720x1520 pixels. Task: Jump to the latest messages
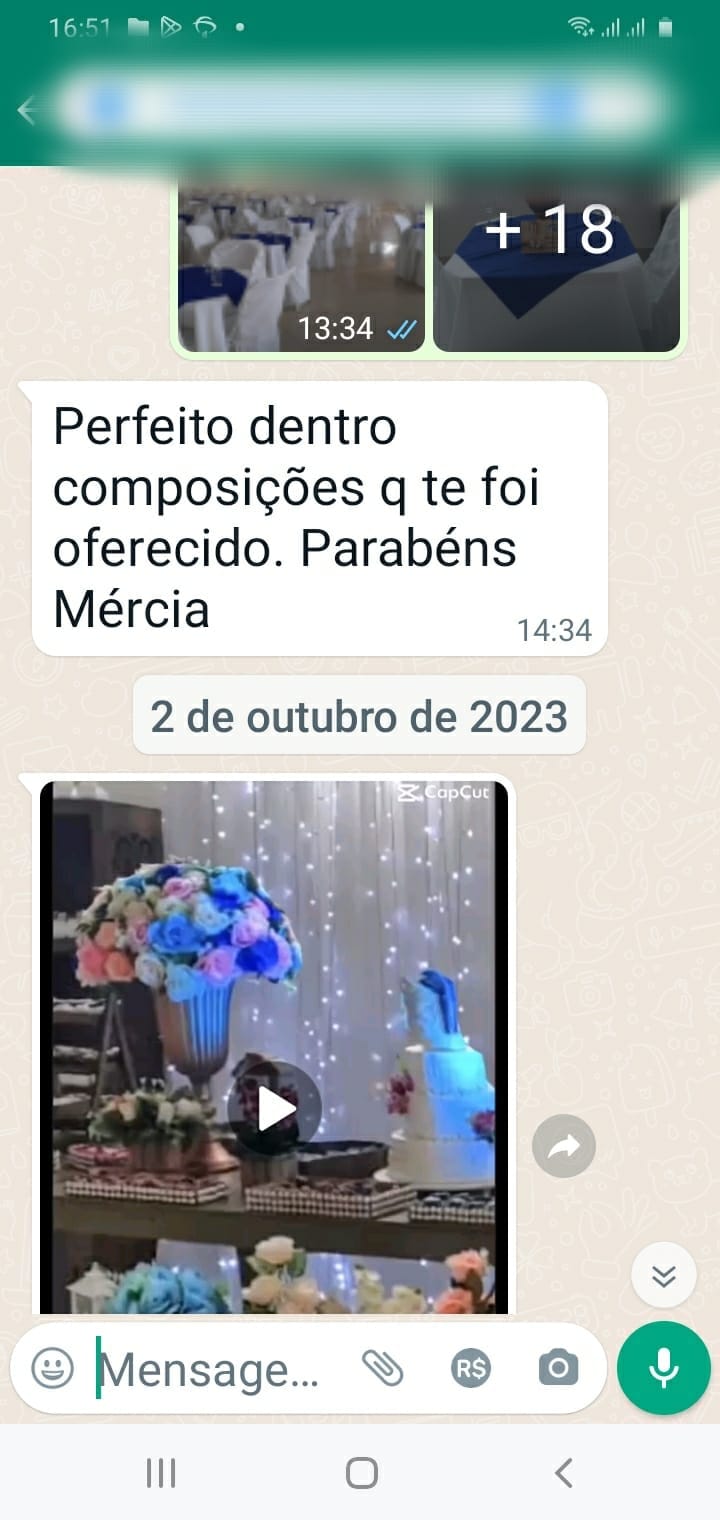[x=664, y=1276]
